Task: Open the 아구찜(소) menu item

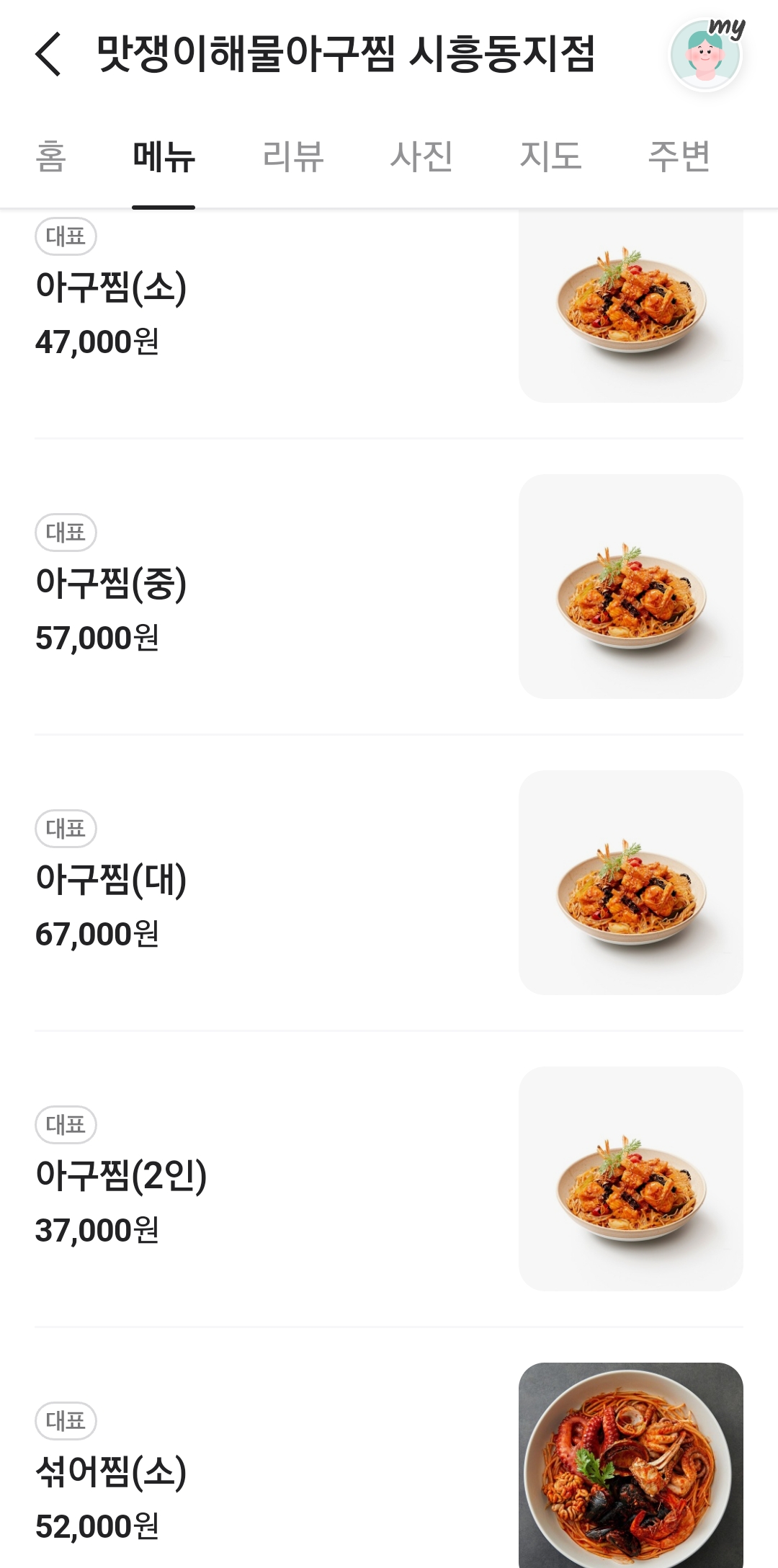Action: pyautogui.click(x=112, y=288)
